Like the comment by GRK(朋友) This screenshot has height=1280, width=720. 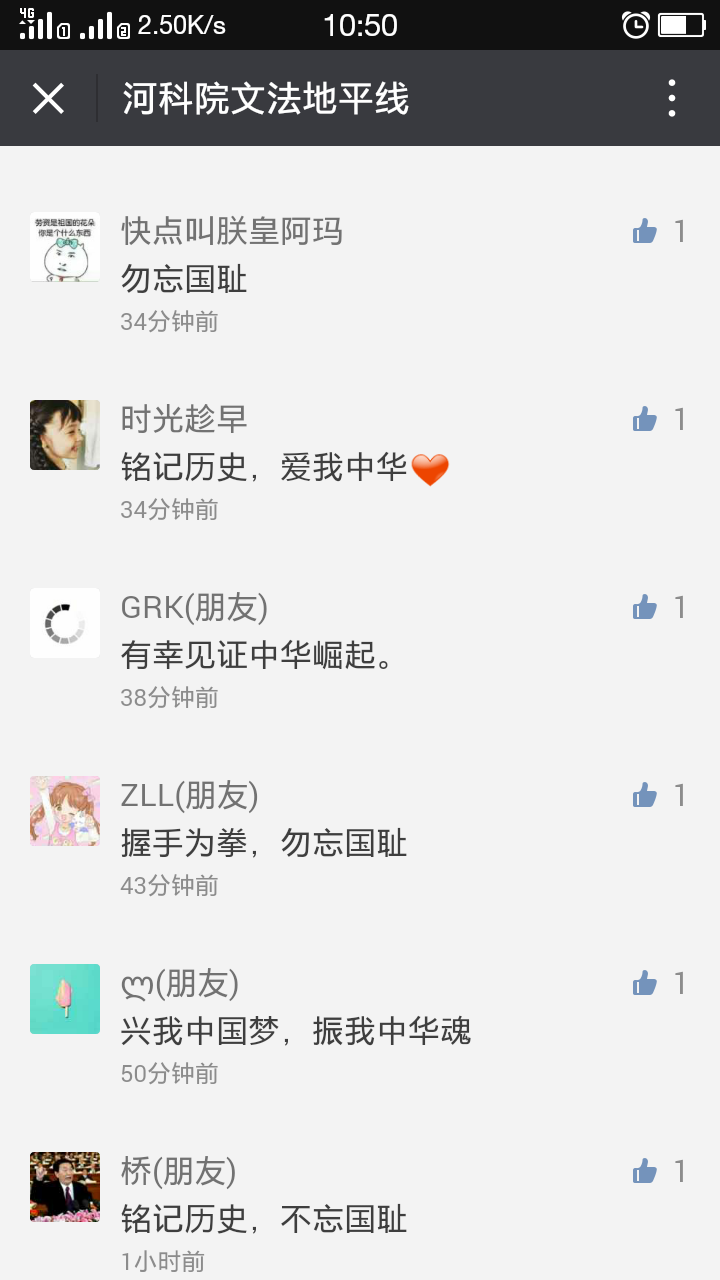pos(645,608)
